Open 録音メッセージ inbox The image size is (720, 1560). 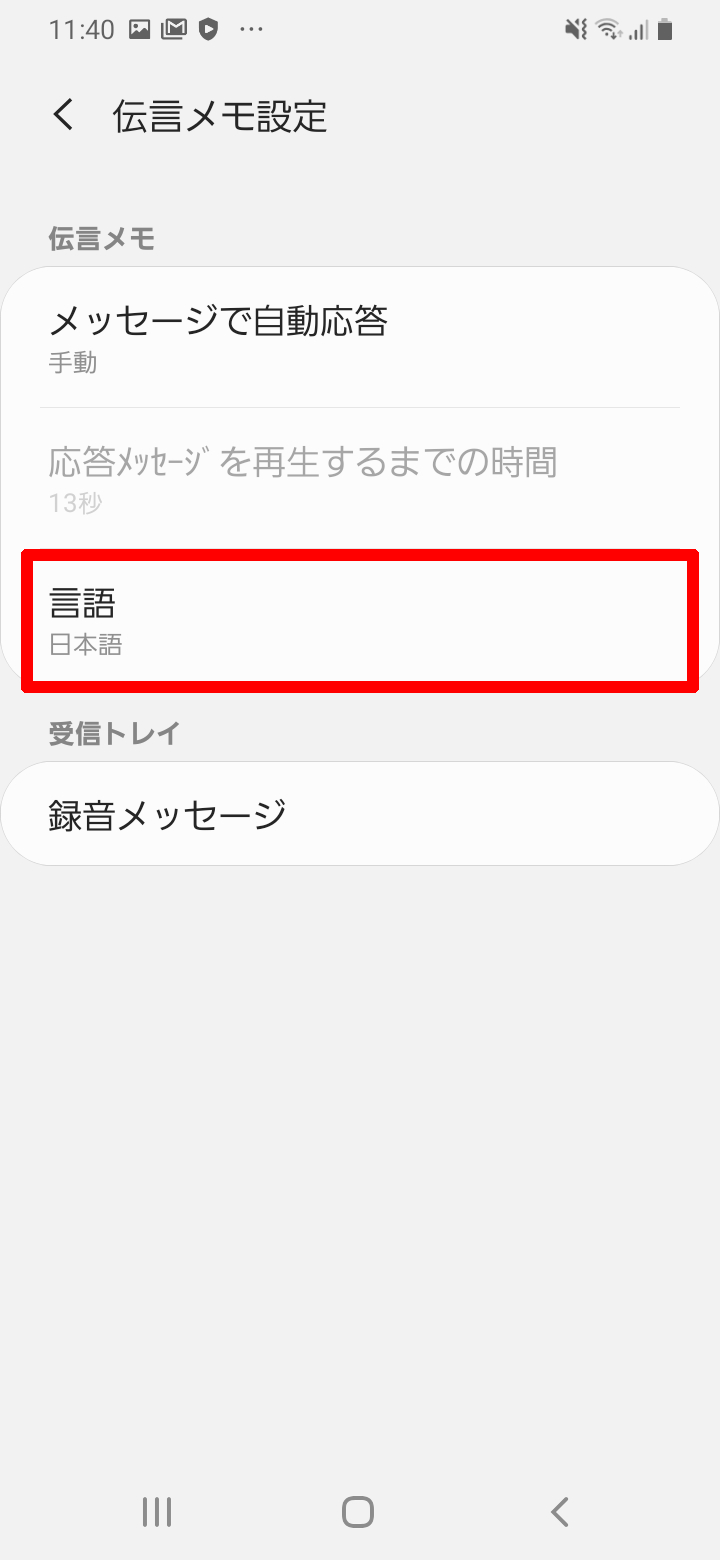pyautogui.click(x=360, y=814)
